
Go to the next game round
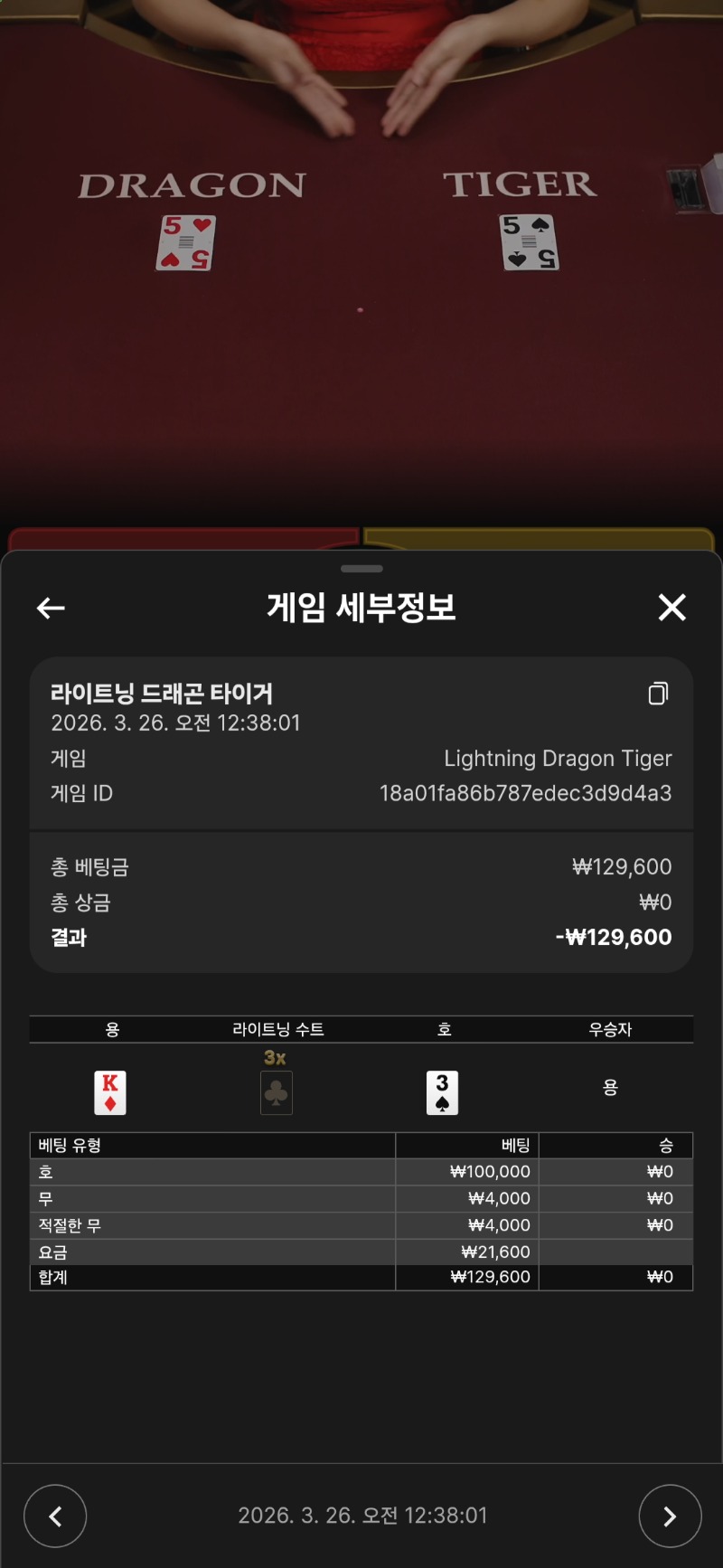click(x=670, y=1516)
